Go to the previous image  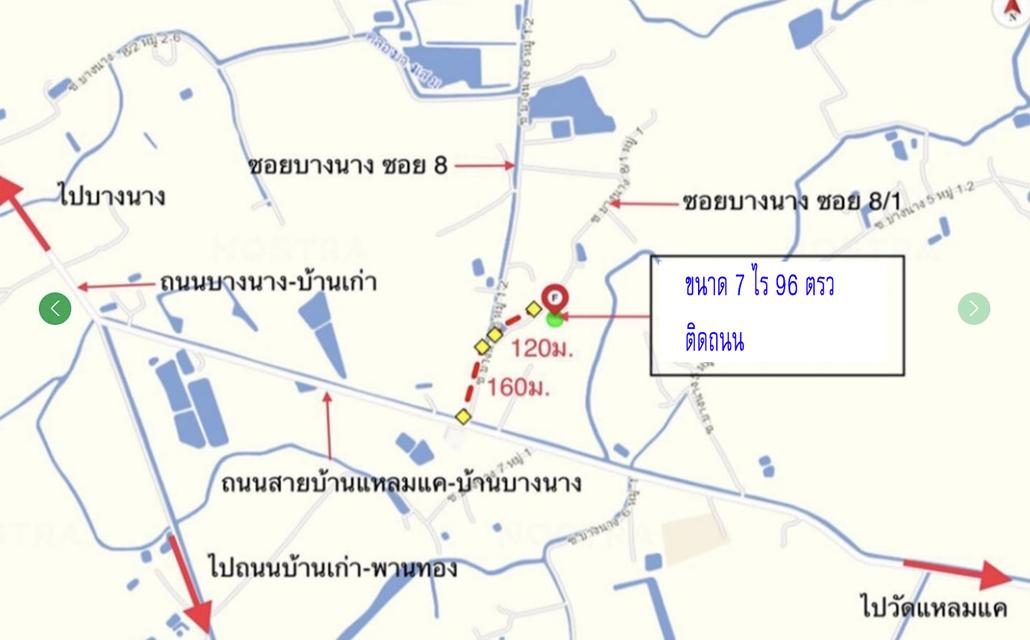[55, 308]
